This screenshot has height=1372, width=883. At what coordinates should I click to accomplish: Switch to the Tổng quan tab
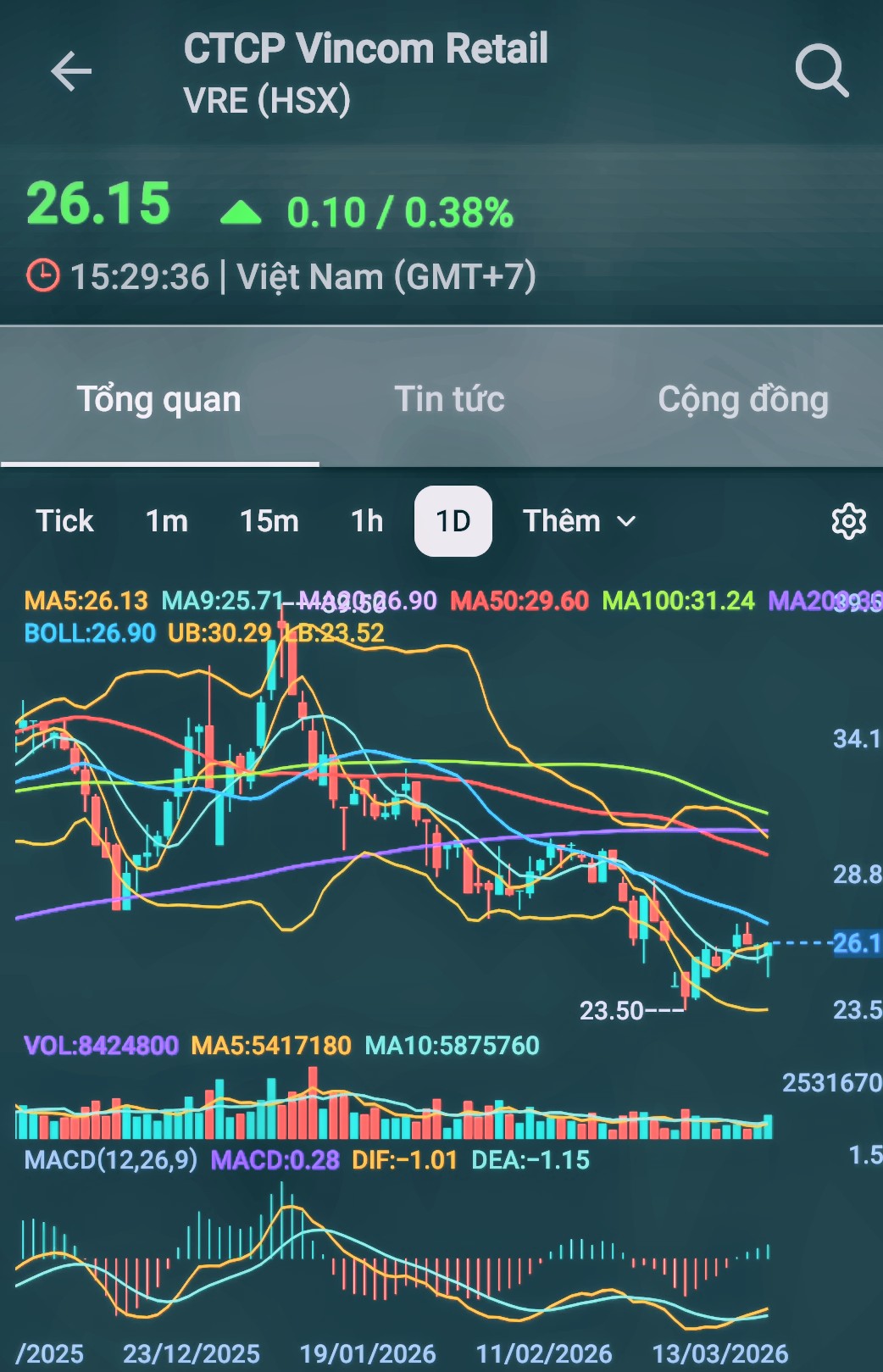(x=159, y=399)
